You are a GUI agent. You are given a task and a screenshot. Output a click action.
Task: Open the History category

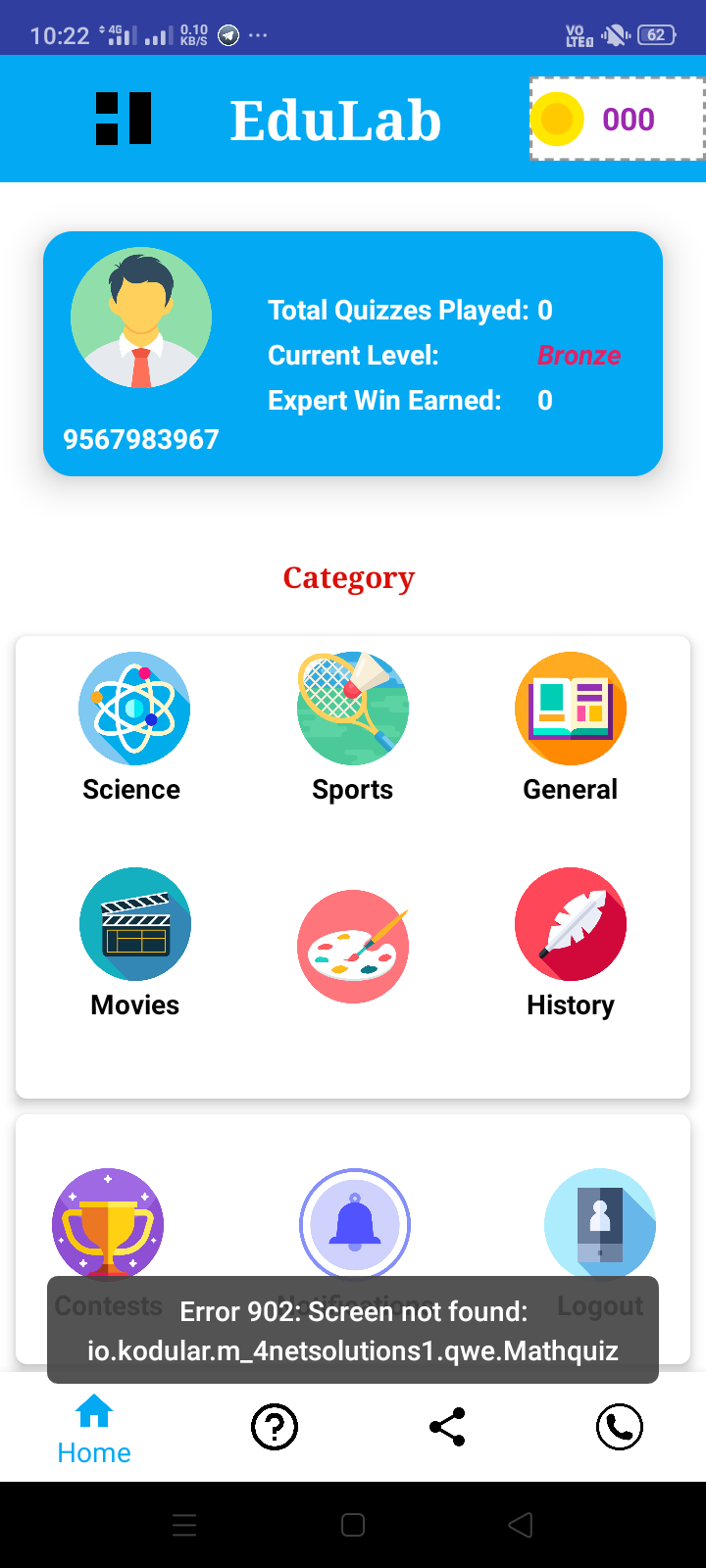point(571,924)
